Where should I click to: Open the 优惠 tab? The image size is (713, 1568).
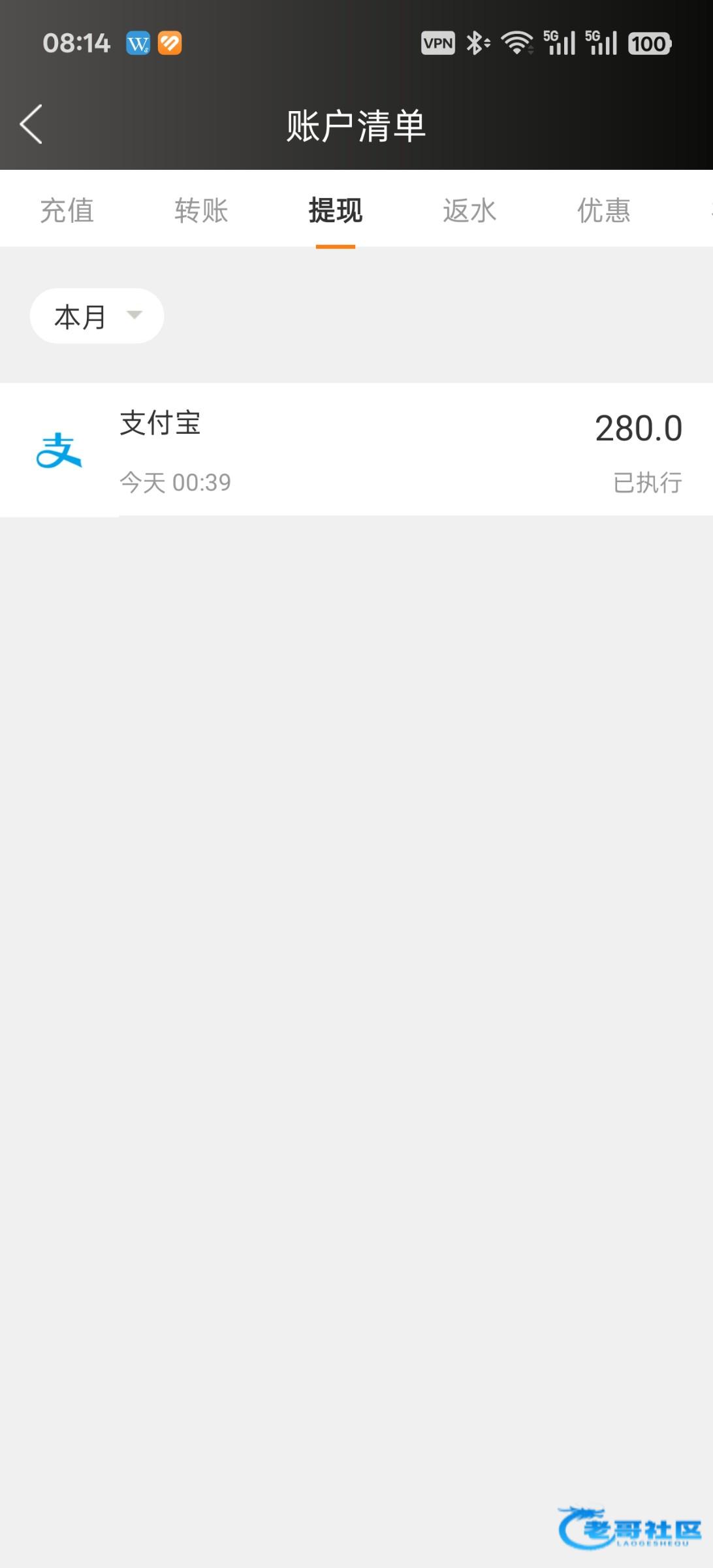point(604,210)
